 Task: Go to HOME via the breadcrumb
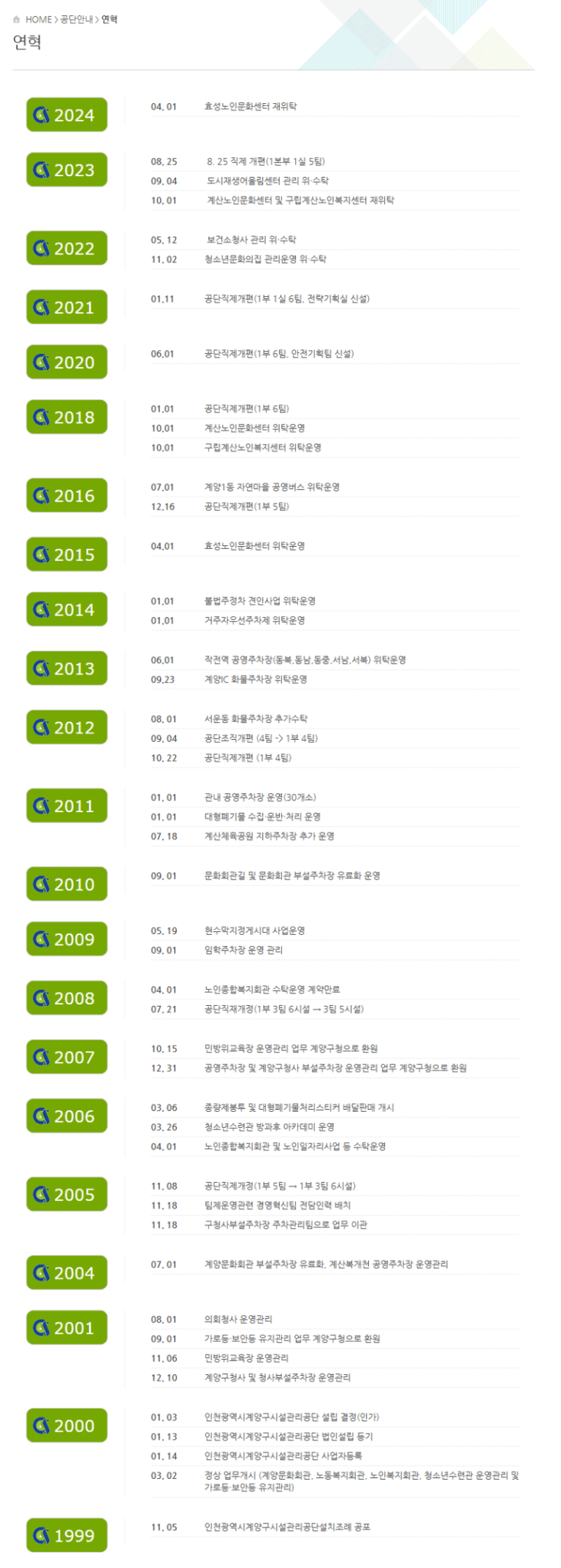[38, 20]
